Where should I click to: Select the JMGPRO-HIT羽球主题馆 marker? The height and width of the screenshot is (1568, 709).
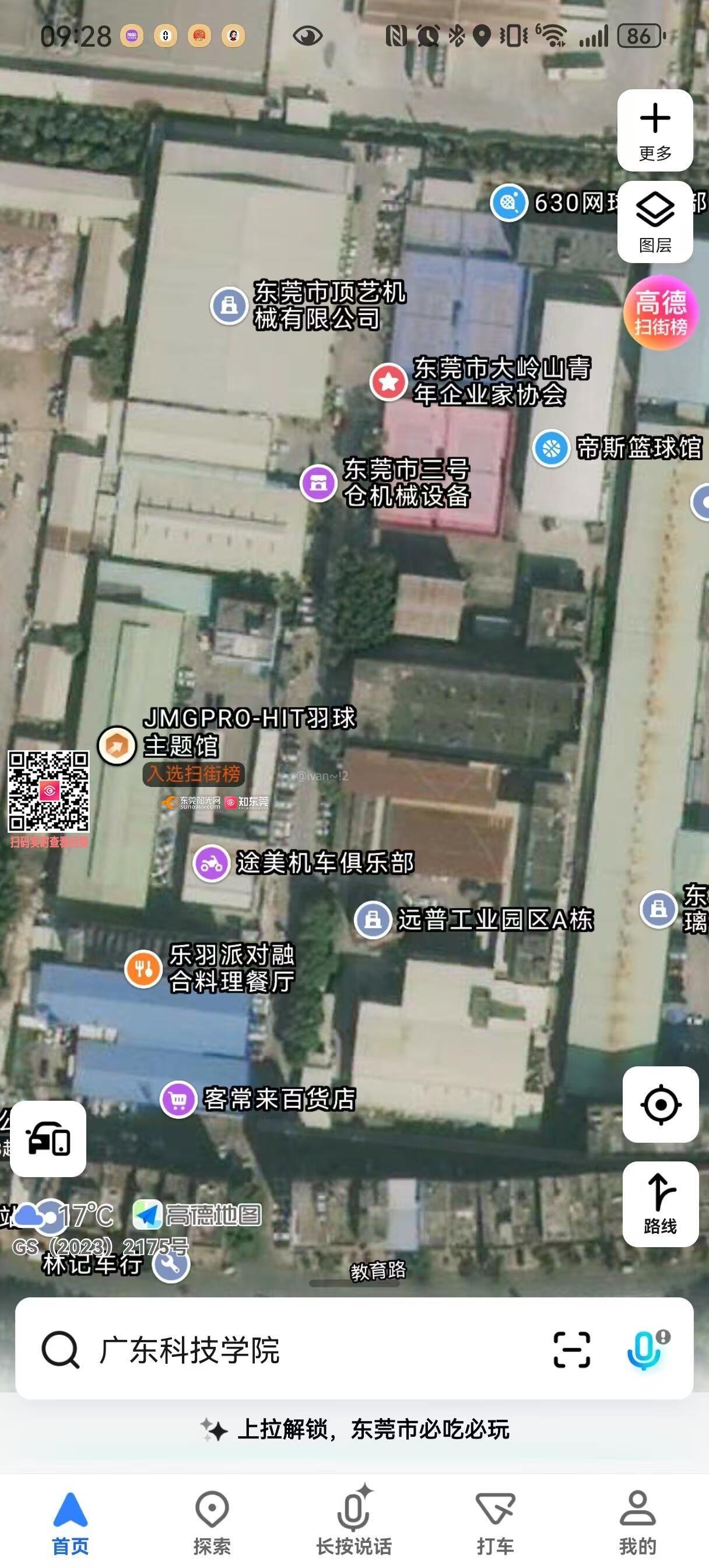(x=117, y=745)
